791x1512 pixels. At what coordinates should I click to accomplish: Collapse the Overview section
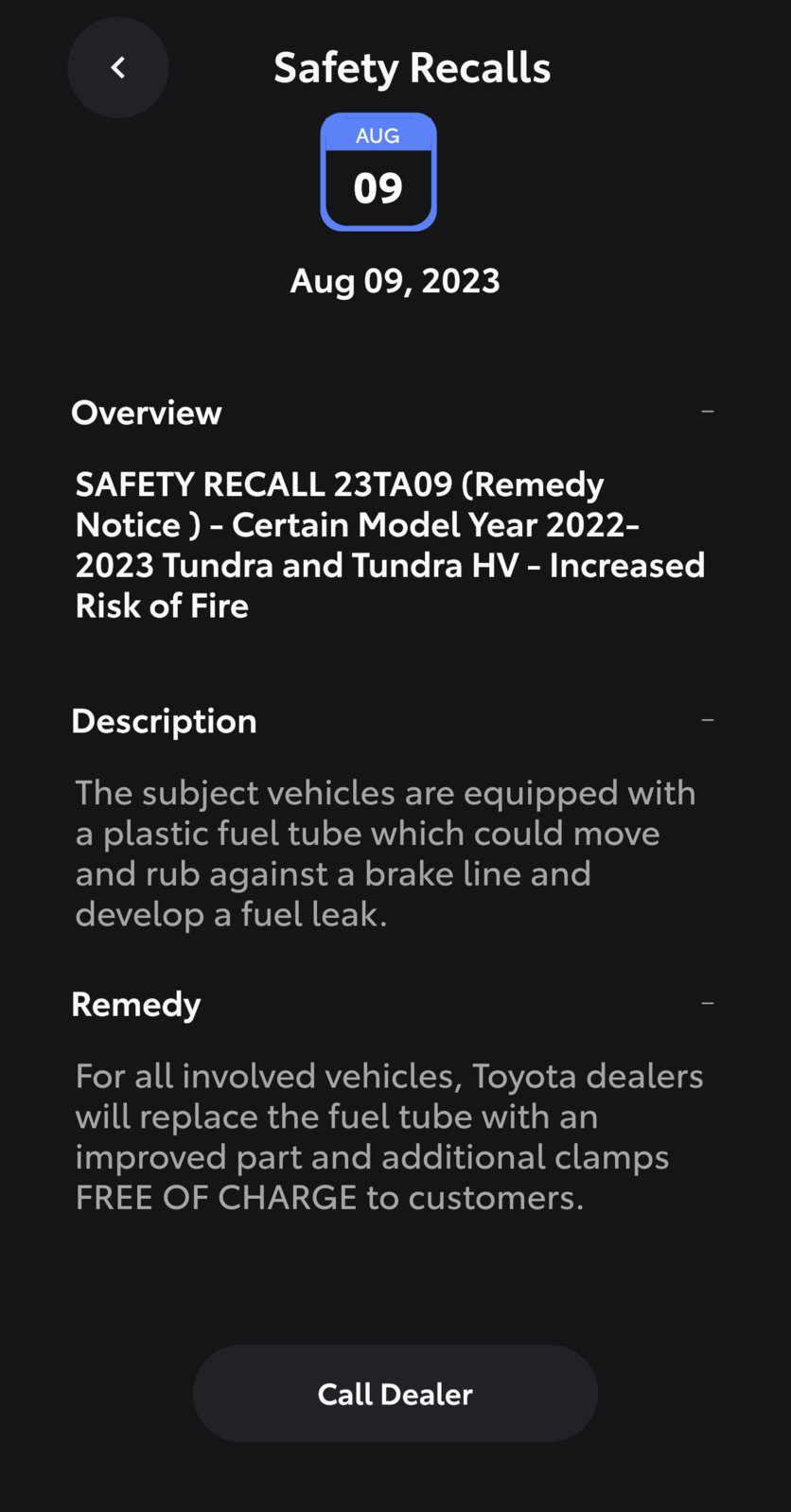tap(707, 412)
